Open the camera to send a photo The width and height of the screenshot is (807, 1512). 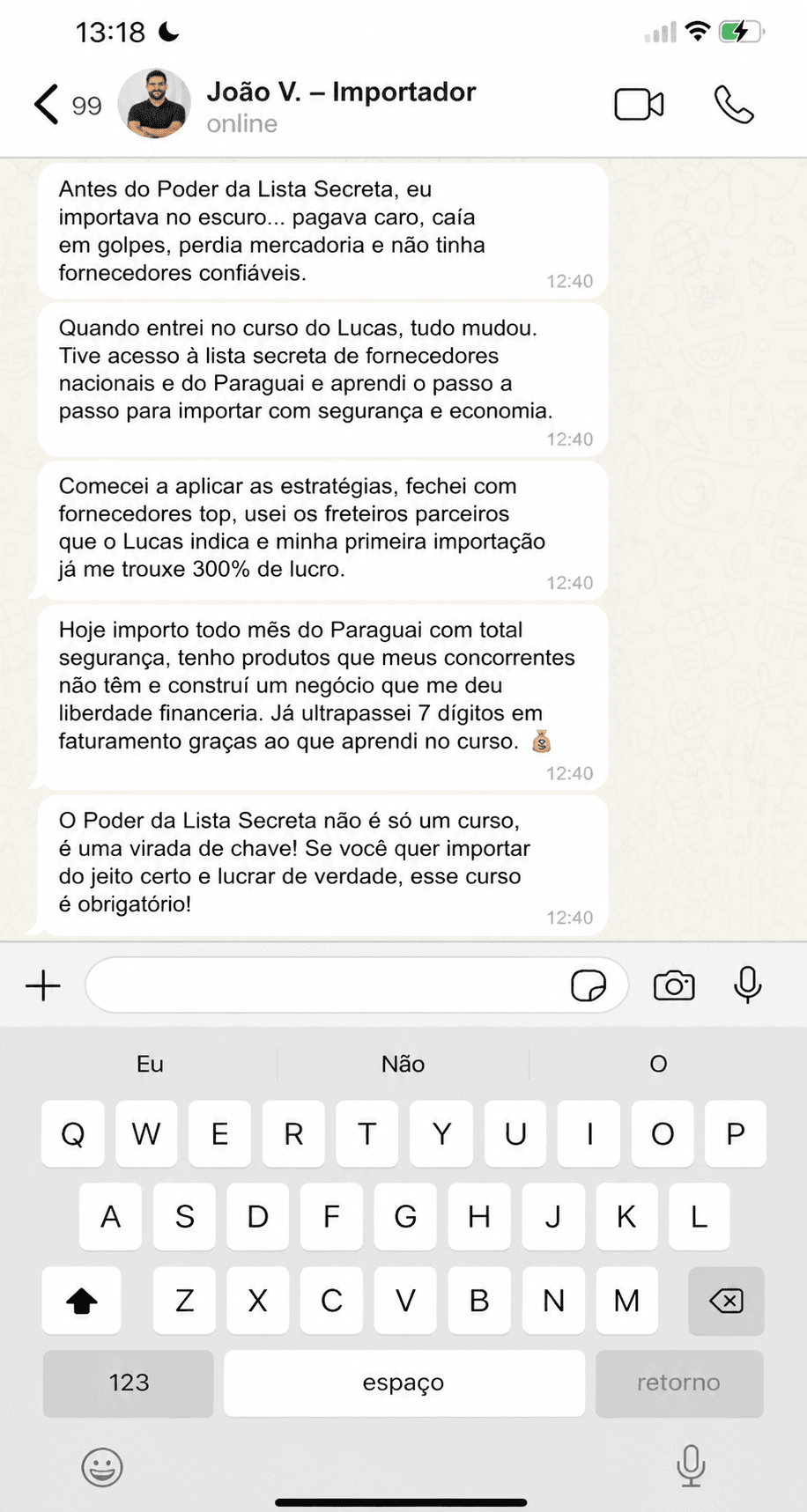coord(674,985)
